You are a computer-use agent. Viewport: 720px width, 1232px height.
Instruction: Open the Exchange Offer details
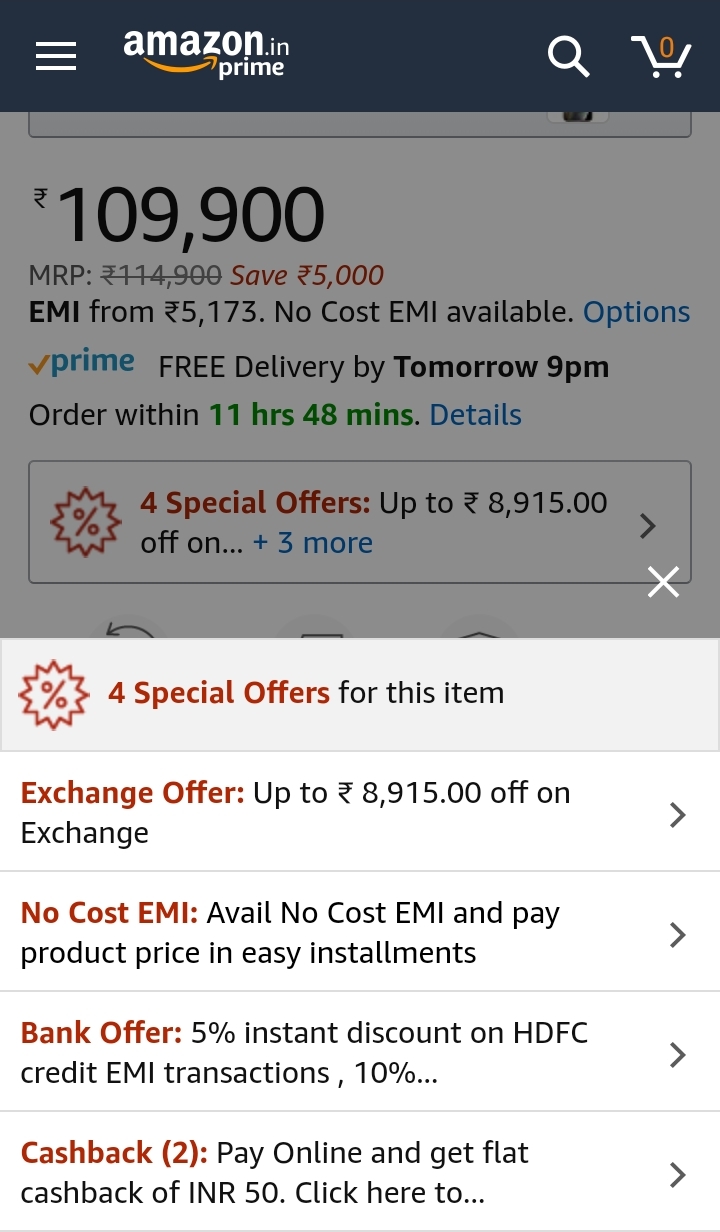coord(359,812)
